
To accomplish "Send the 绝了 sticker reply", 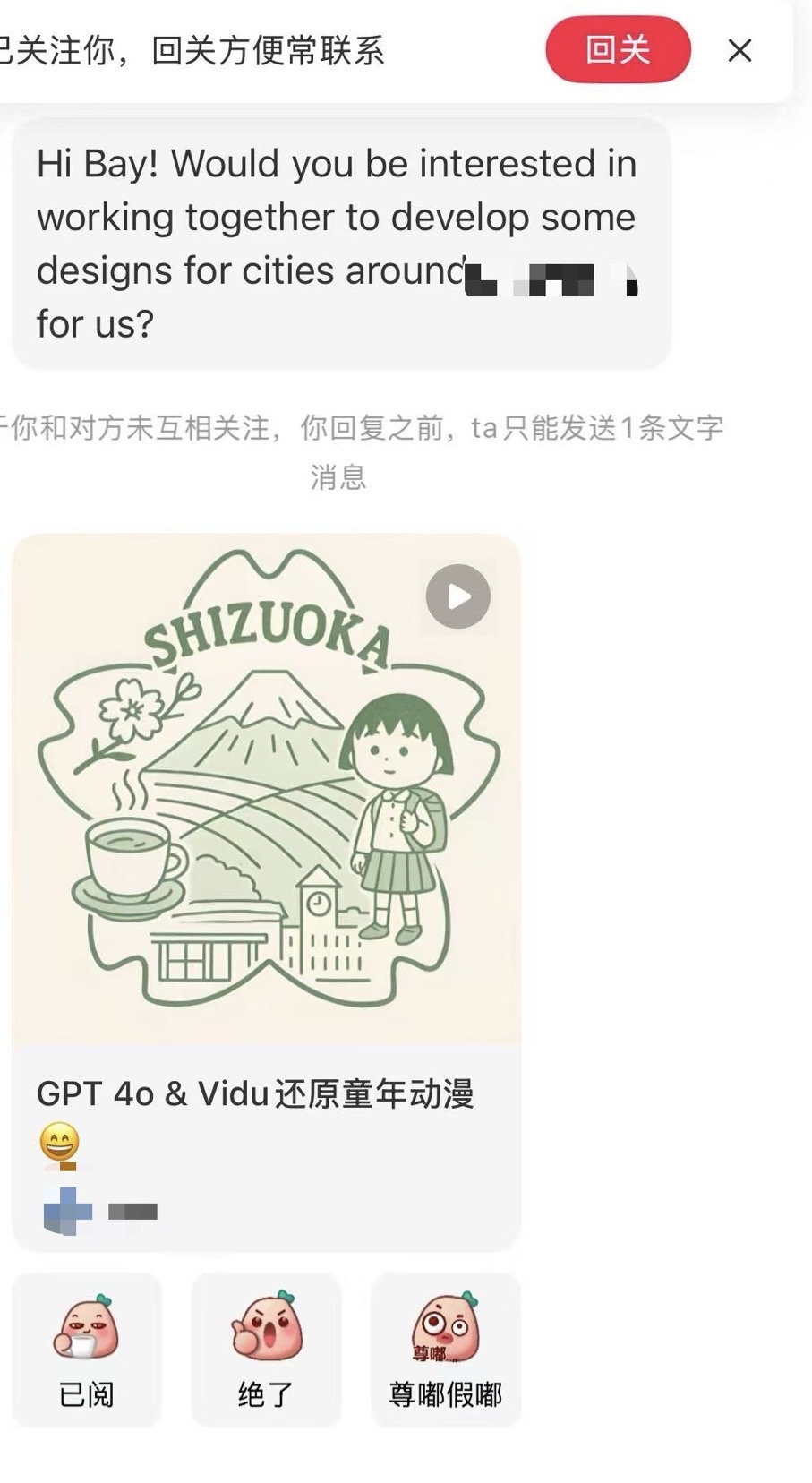I will [x=266, y=1350].
